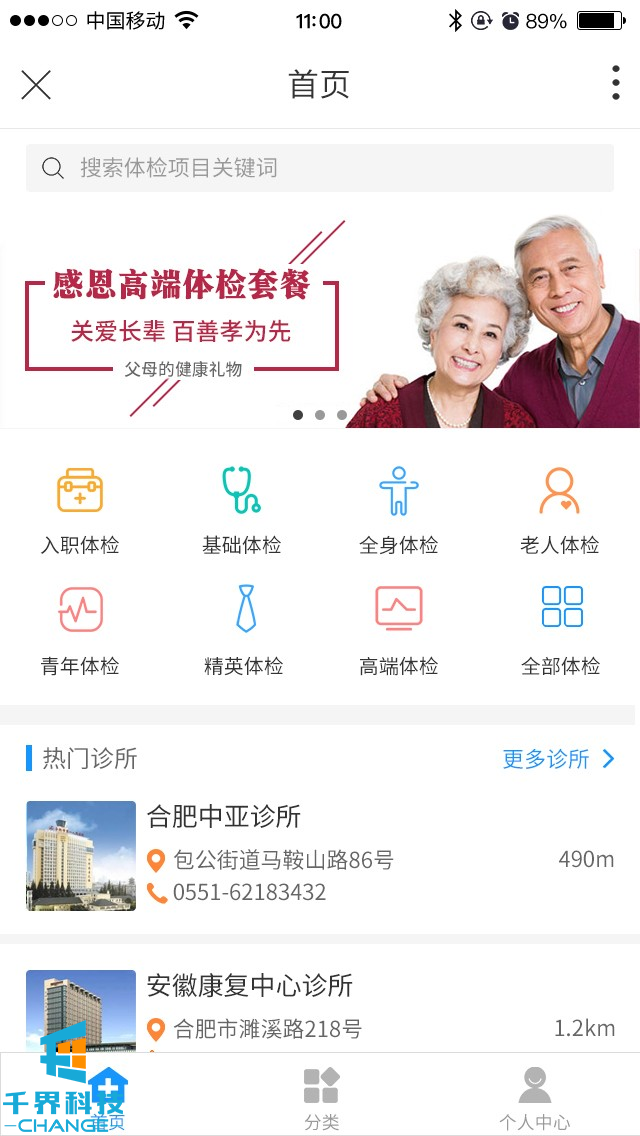Open 基础体检 category

point(241,510)
